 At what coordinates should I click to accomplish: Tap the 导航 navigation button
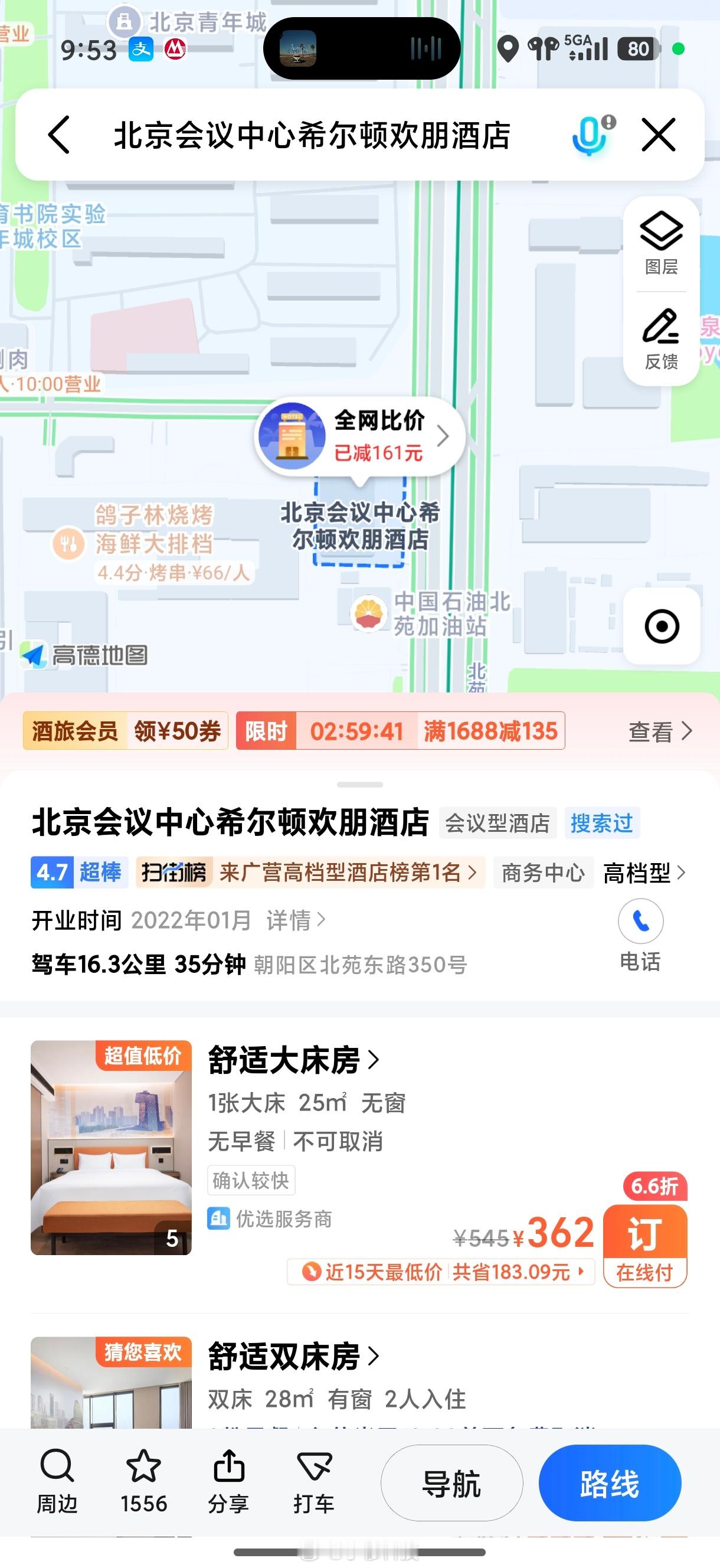click(x=453, y=1484)
